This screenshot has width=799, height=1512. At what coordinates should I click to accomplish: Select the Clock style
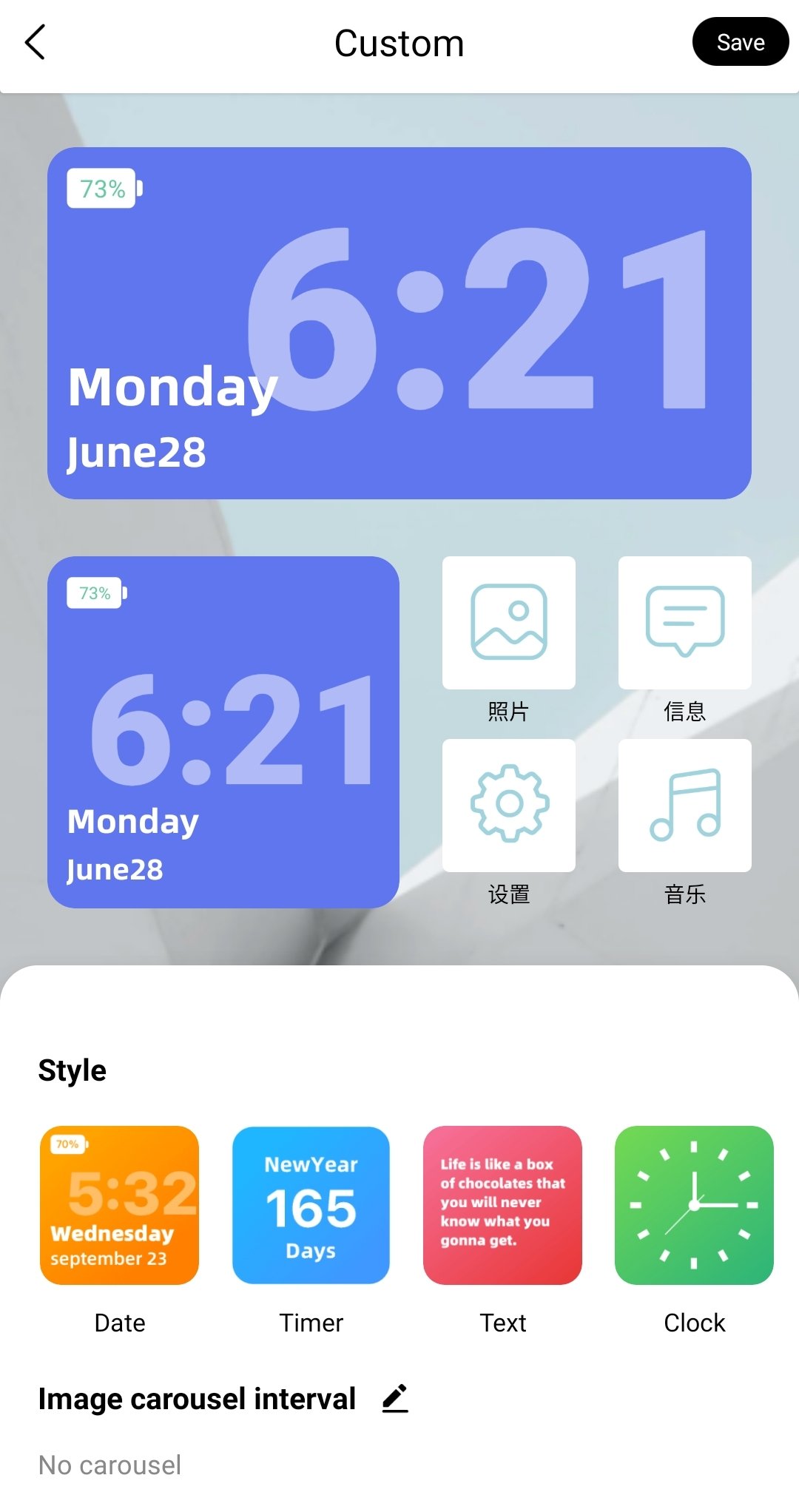click(694, 1205)
